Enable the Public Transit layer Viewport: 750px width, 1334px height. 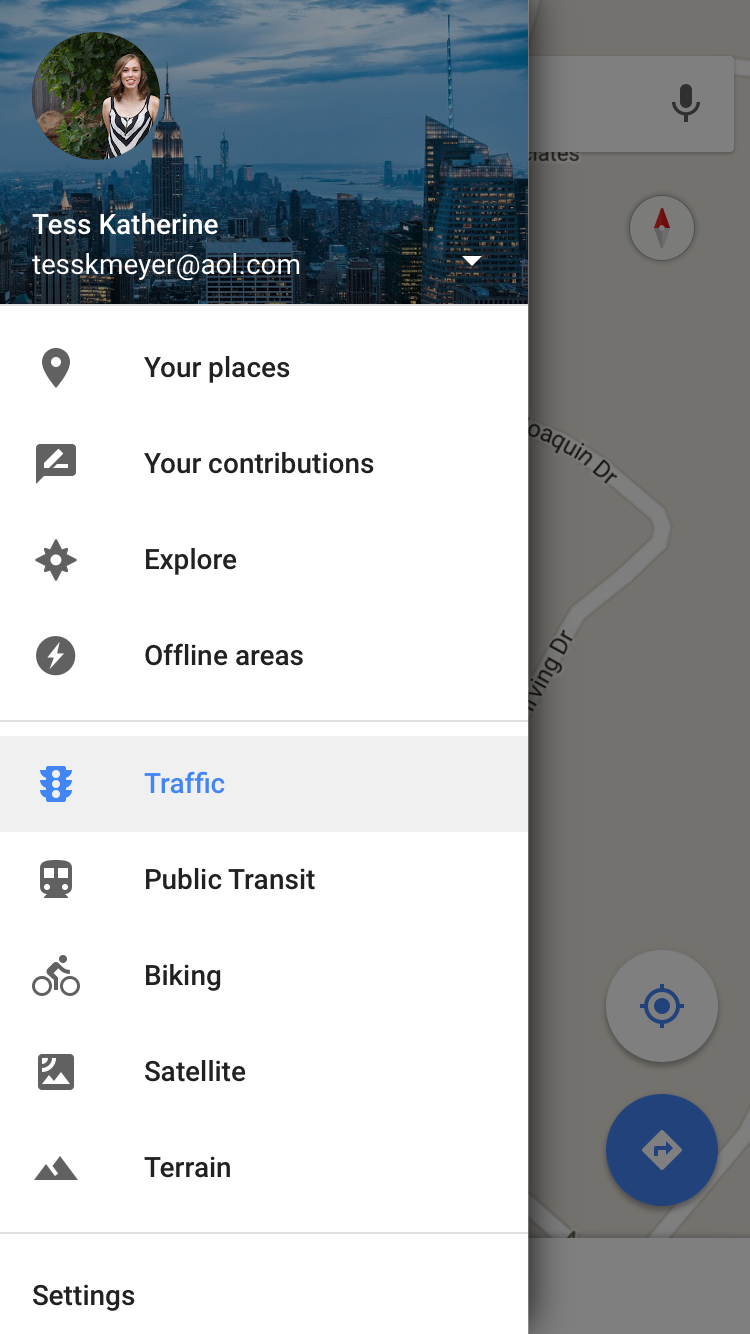click(229, 880)
